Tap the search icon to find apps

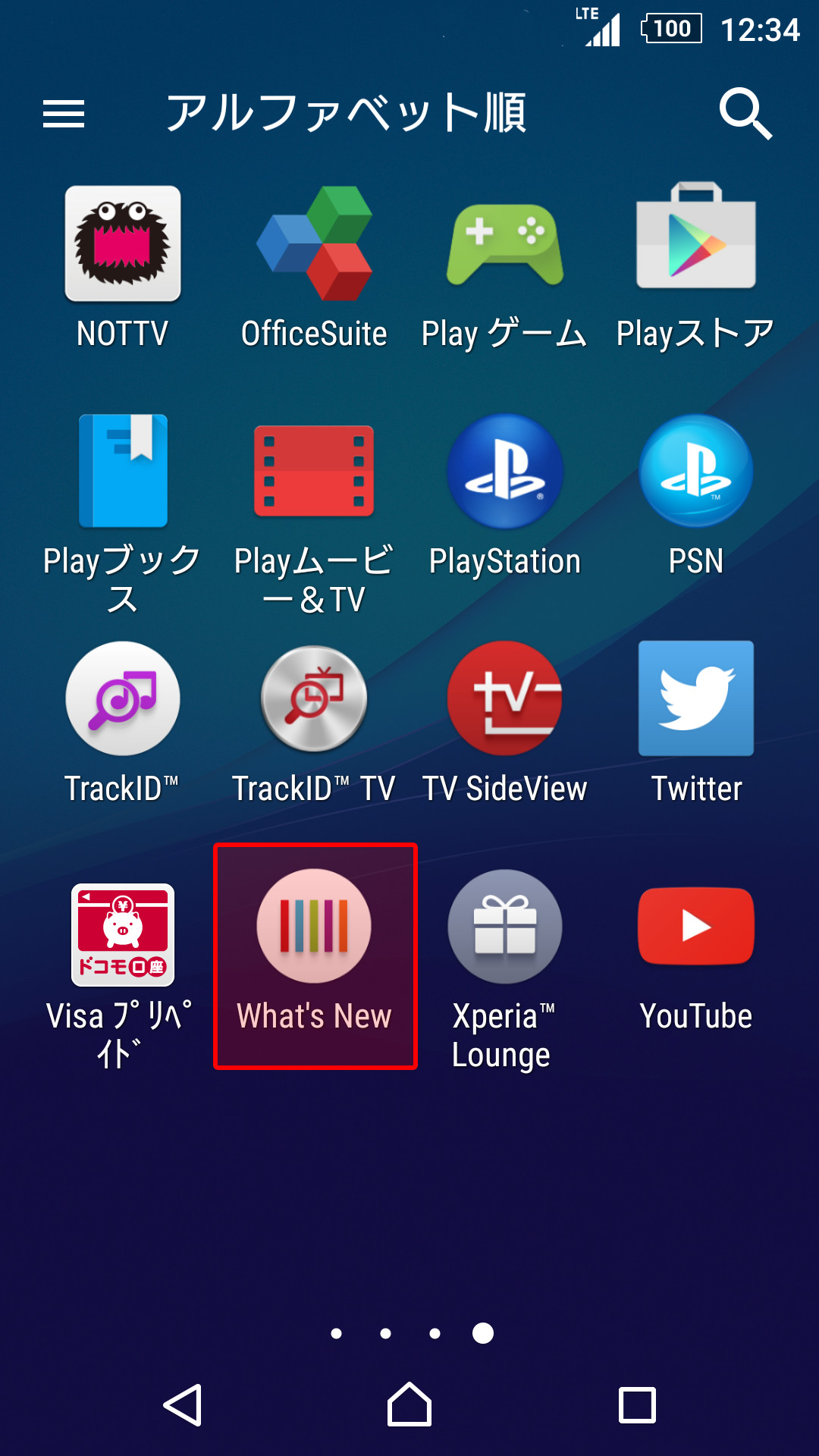point(746,114)
